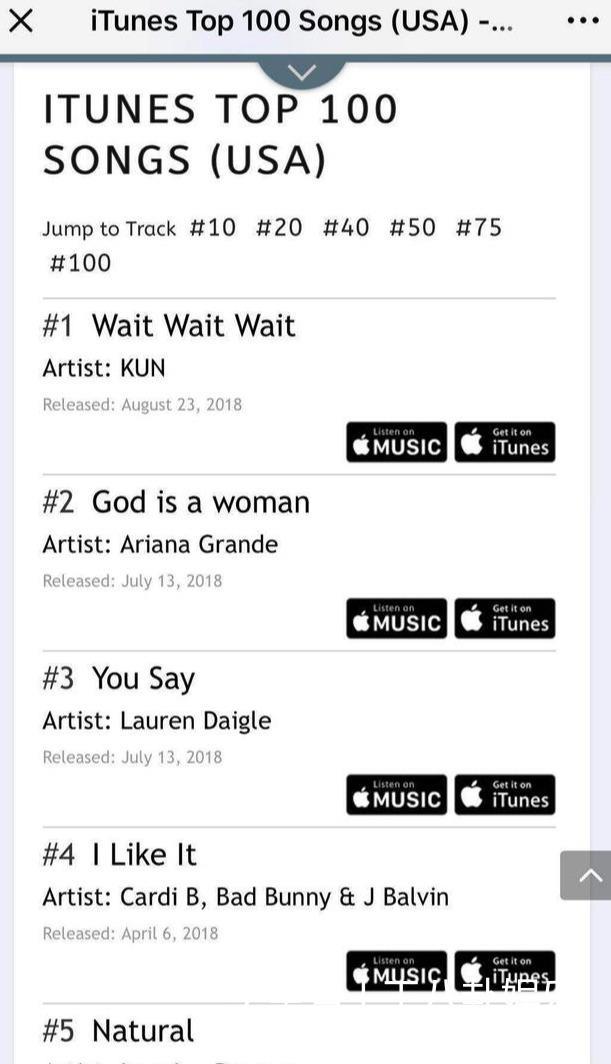The image size is (611, 1064).
Task: Listen to You Say on Apple Music
Action: pyautogui.click(x=396, y=795)
